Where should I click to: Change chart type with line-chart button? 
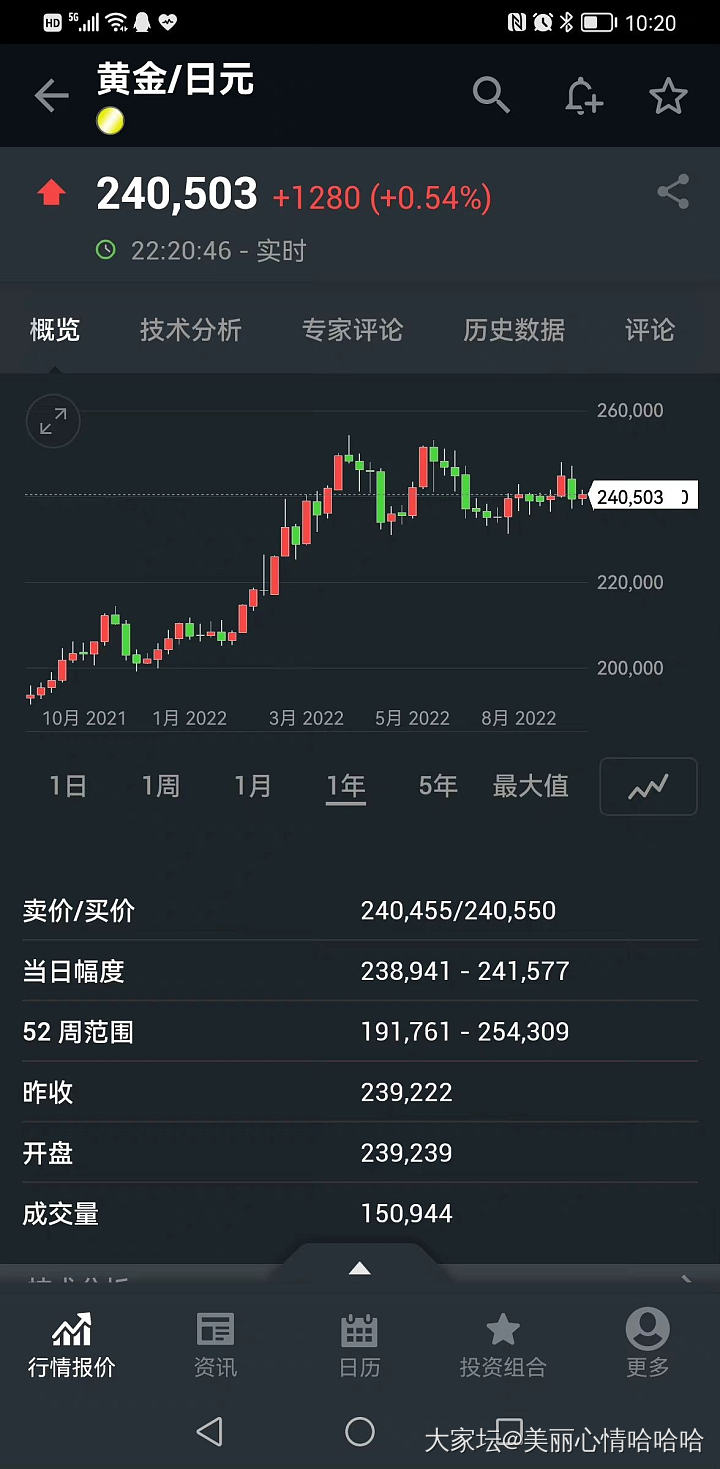[648, 787]
